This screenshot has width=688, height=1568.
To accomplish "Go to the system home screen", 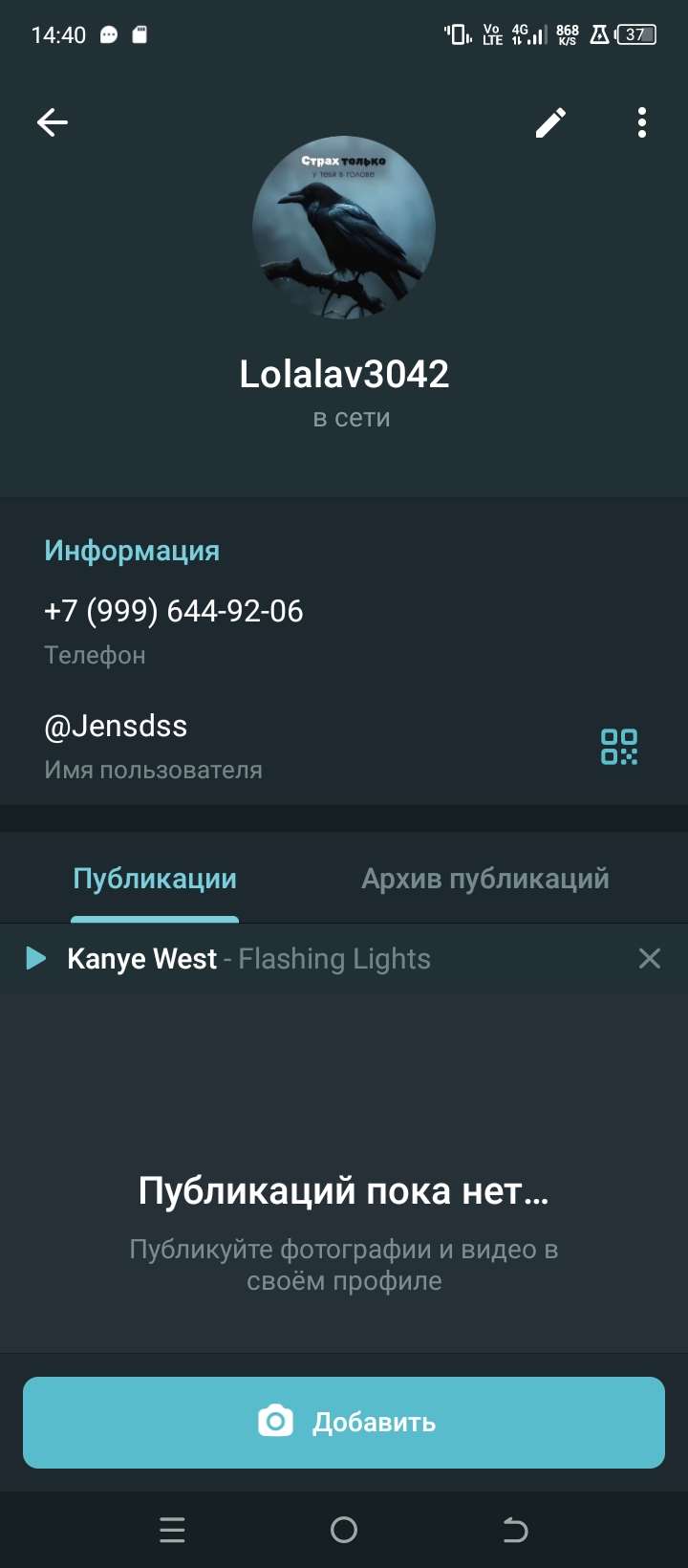I will (344, 1530).
